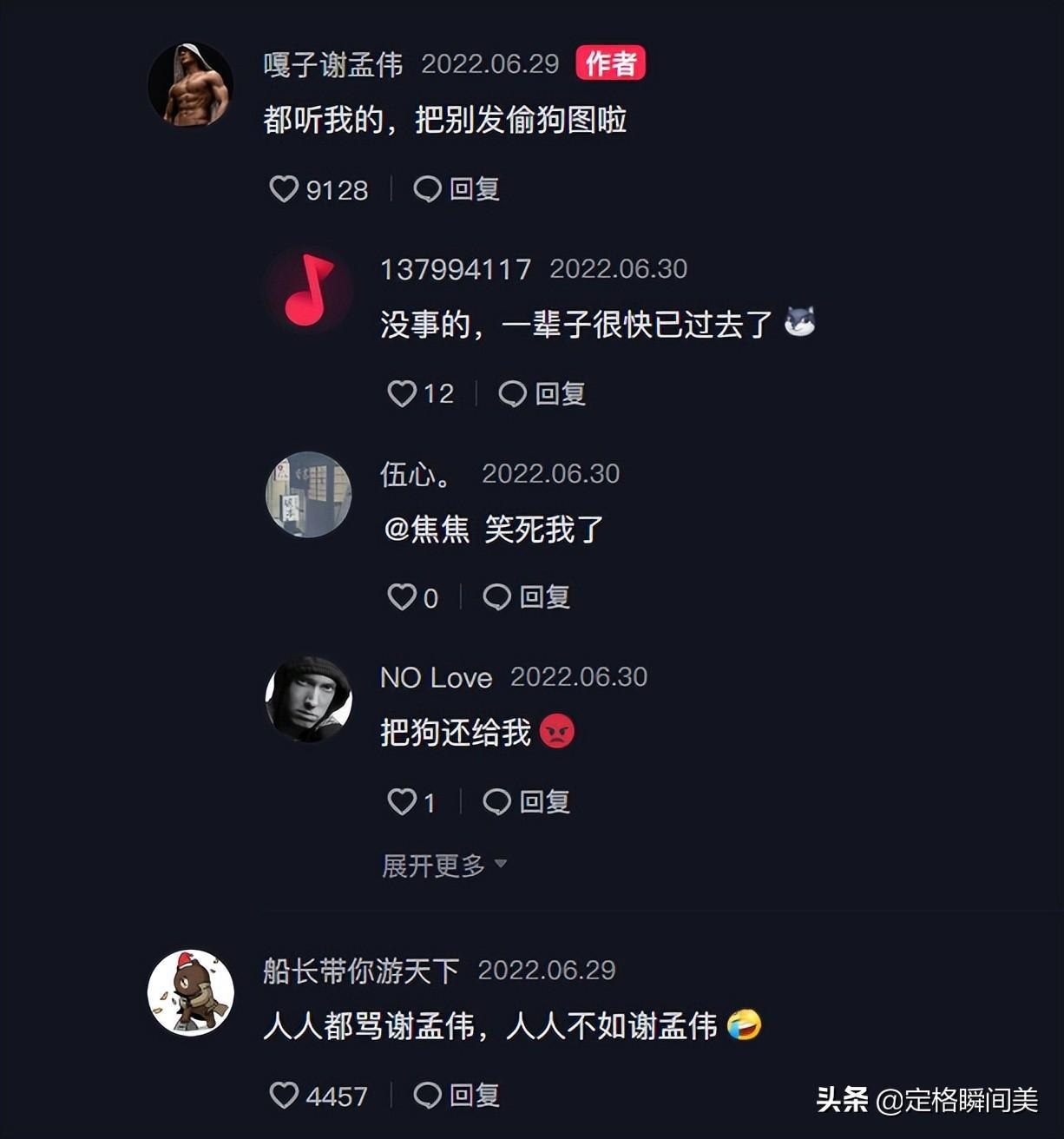Reply to 137994117's comment
Image resolution: width=1064 pixels, height=1139 pixels.
click(x=542, y=393)
